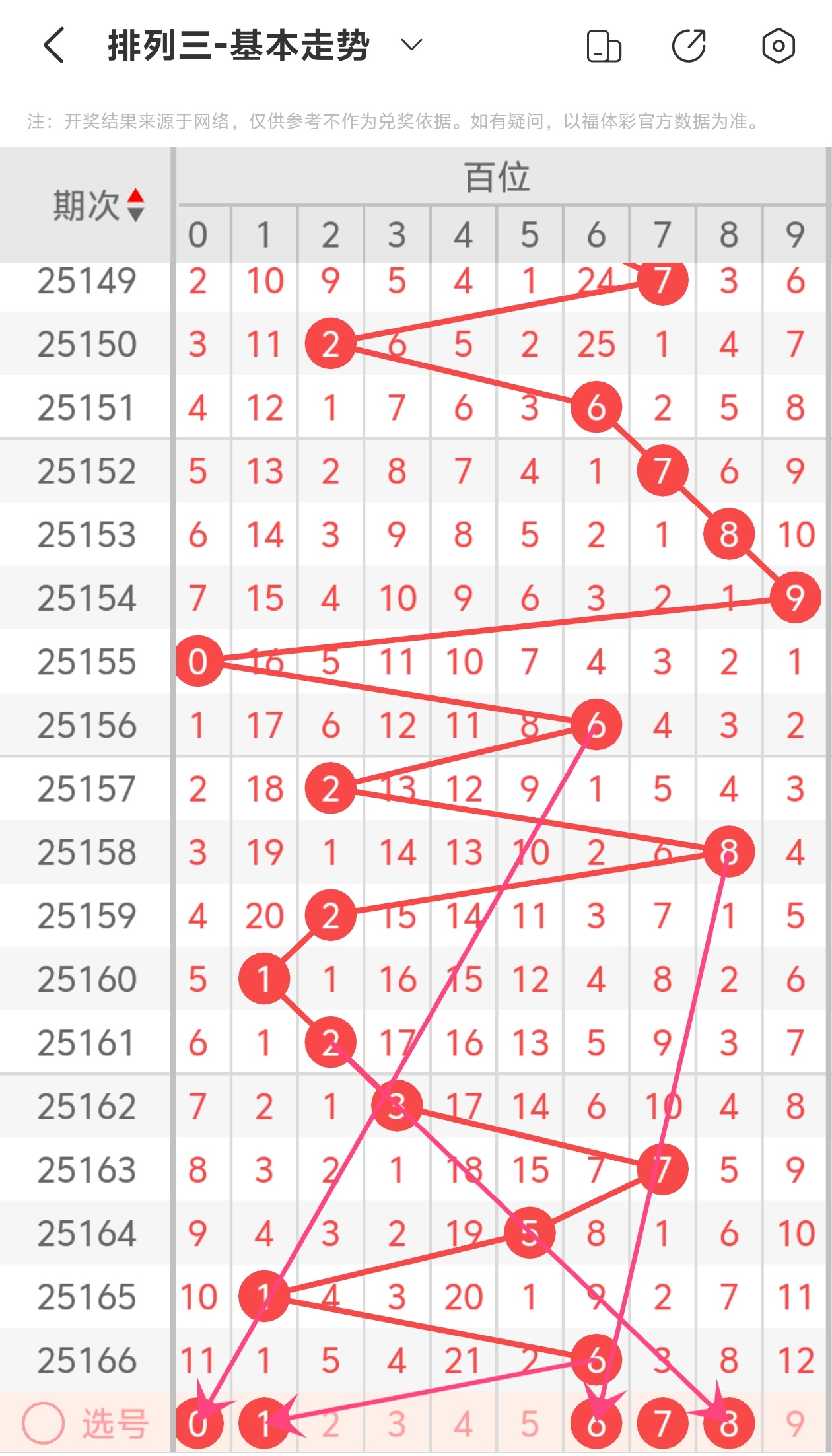
Task: Select number 9 in the 选号 row
Action: (x=795, y=1423)
